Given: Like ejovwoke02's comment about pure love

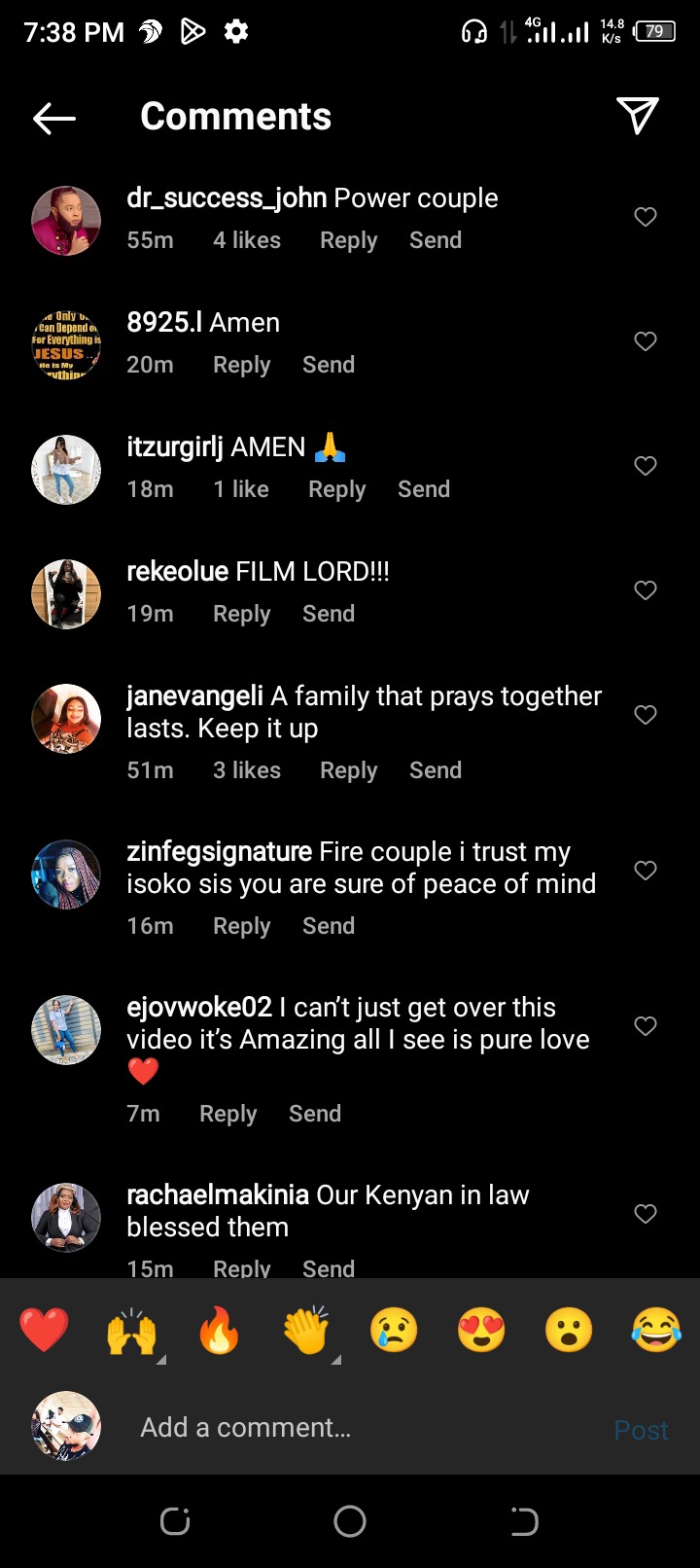Looking at the screenshot, I should click(x=646, y=1026).
